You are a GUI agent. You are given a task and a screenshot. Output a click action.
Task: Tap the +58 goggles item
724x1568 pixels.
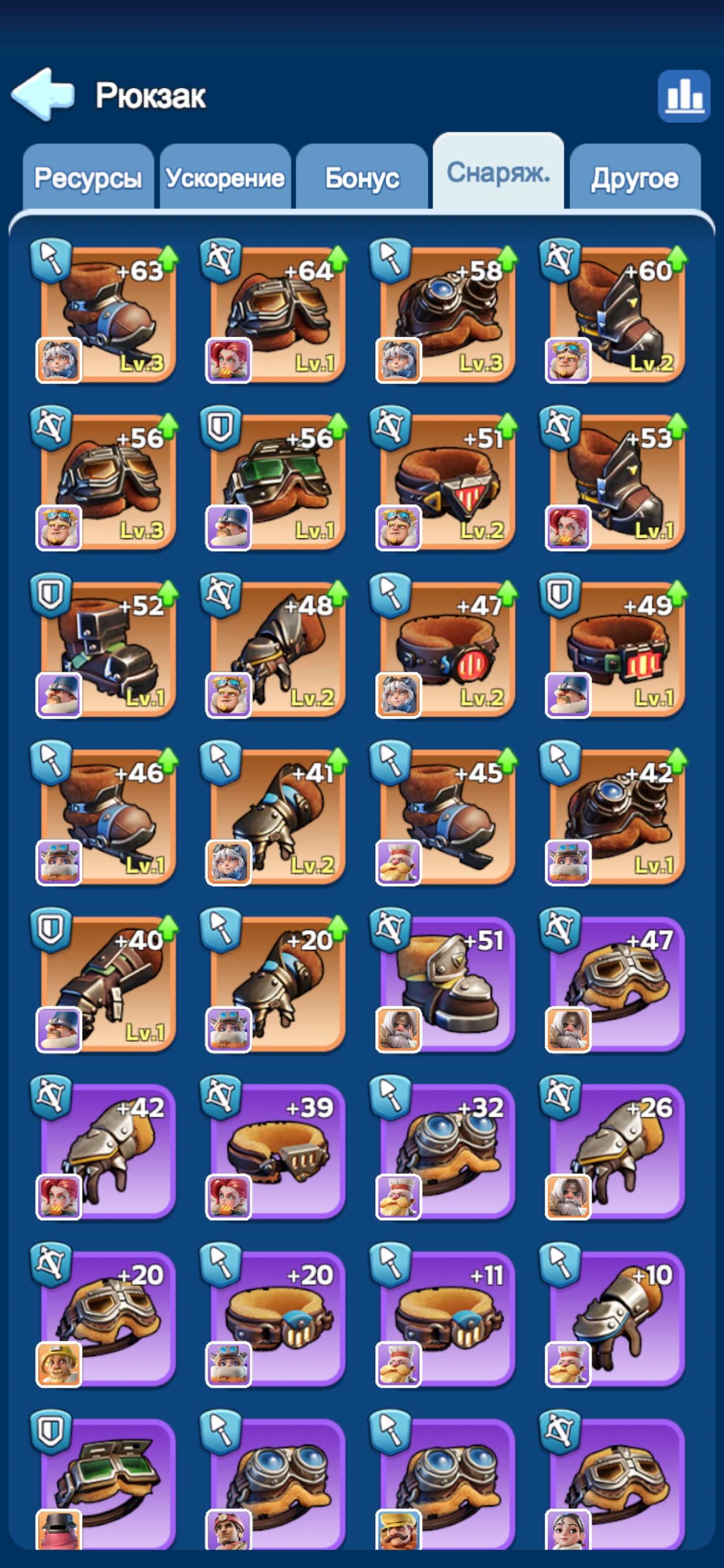coord(447,314)
